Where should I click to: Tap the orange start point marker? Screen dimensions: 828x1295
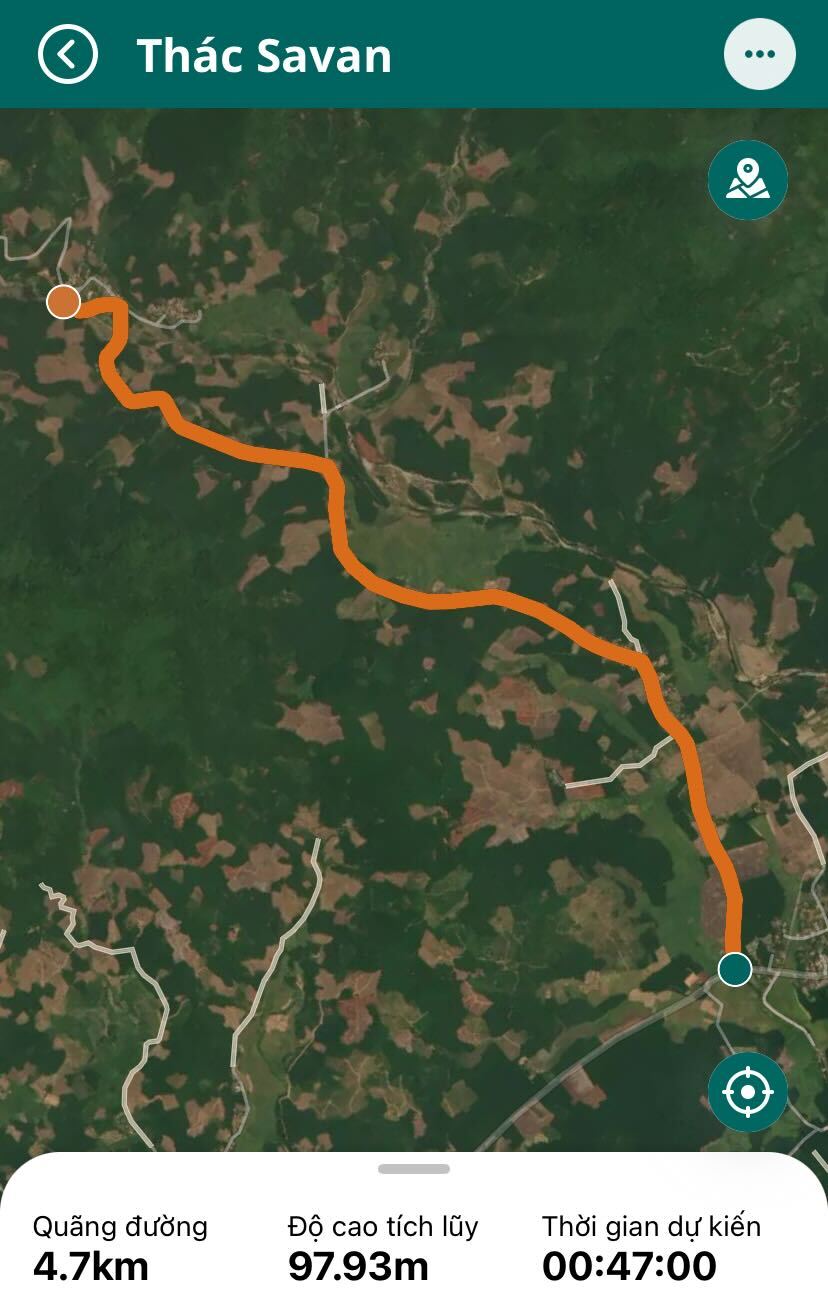tap(64, 301)
